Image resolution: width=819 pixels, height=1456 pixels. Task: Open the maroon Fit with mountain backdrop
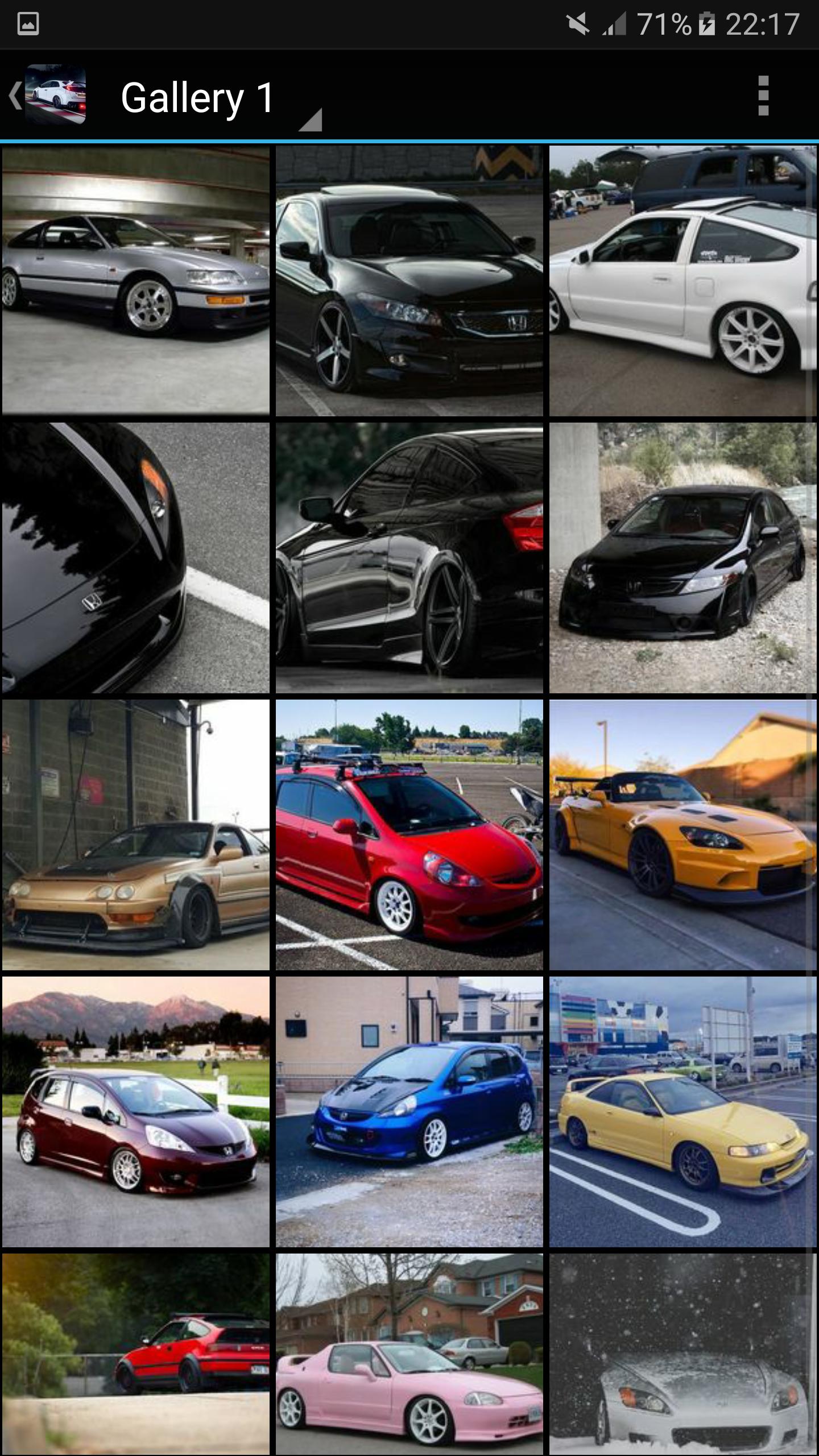tap(136, 1112)
